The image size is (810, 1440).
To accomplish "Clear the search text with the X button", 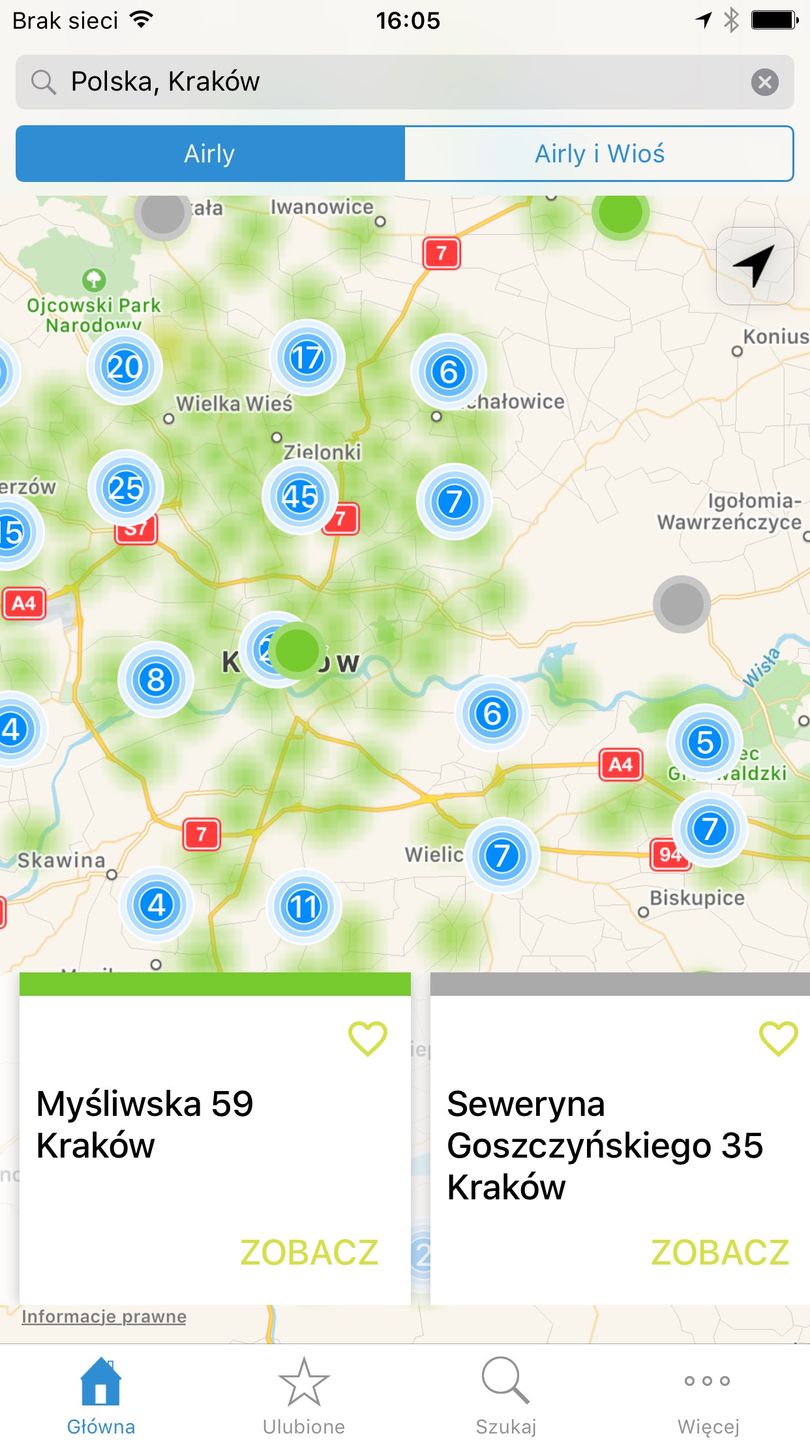I will coord(764,82).
